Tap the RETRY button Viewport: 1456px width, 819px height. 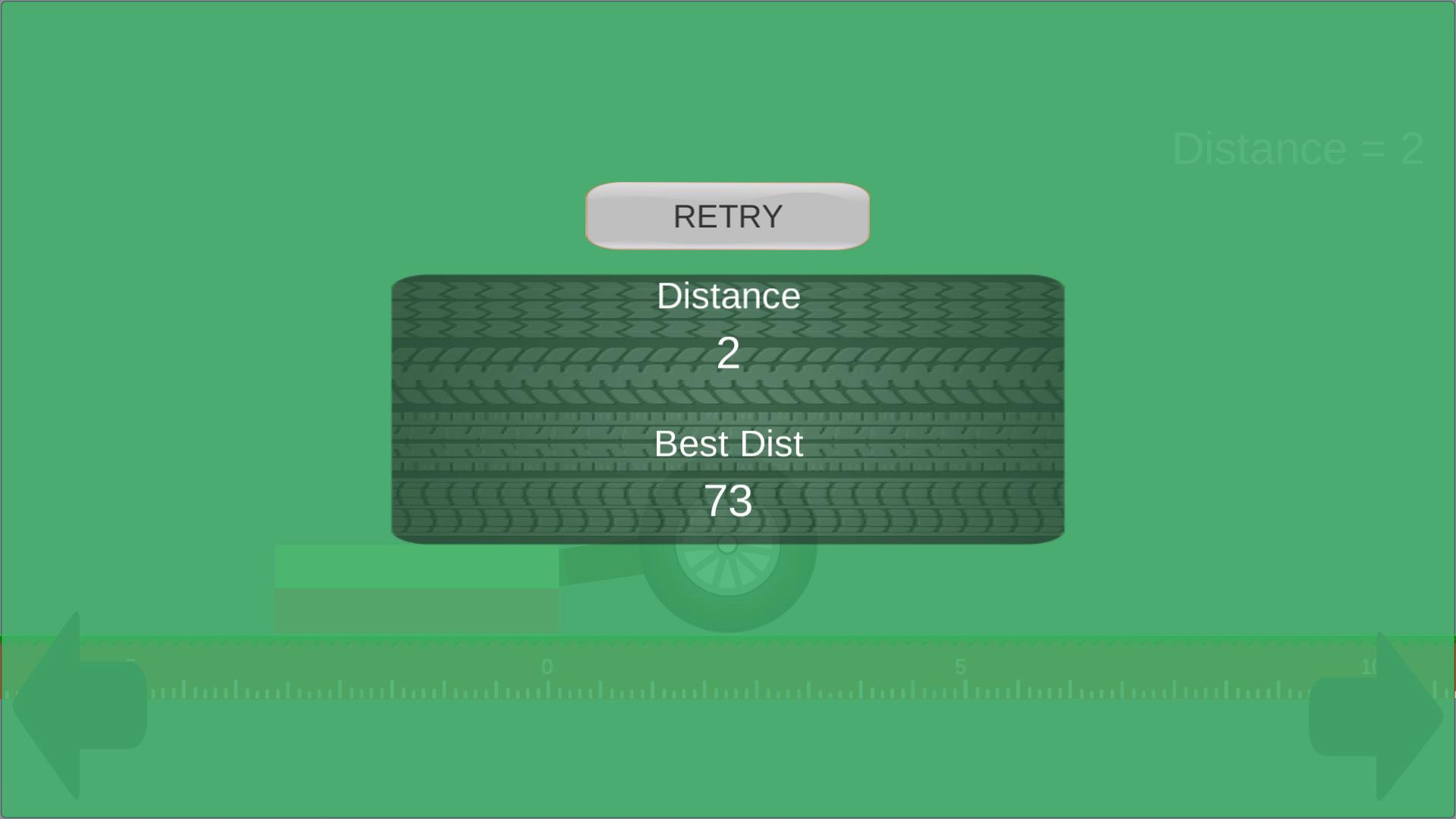click(x=727, y=216)
